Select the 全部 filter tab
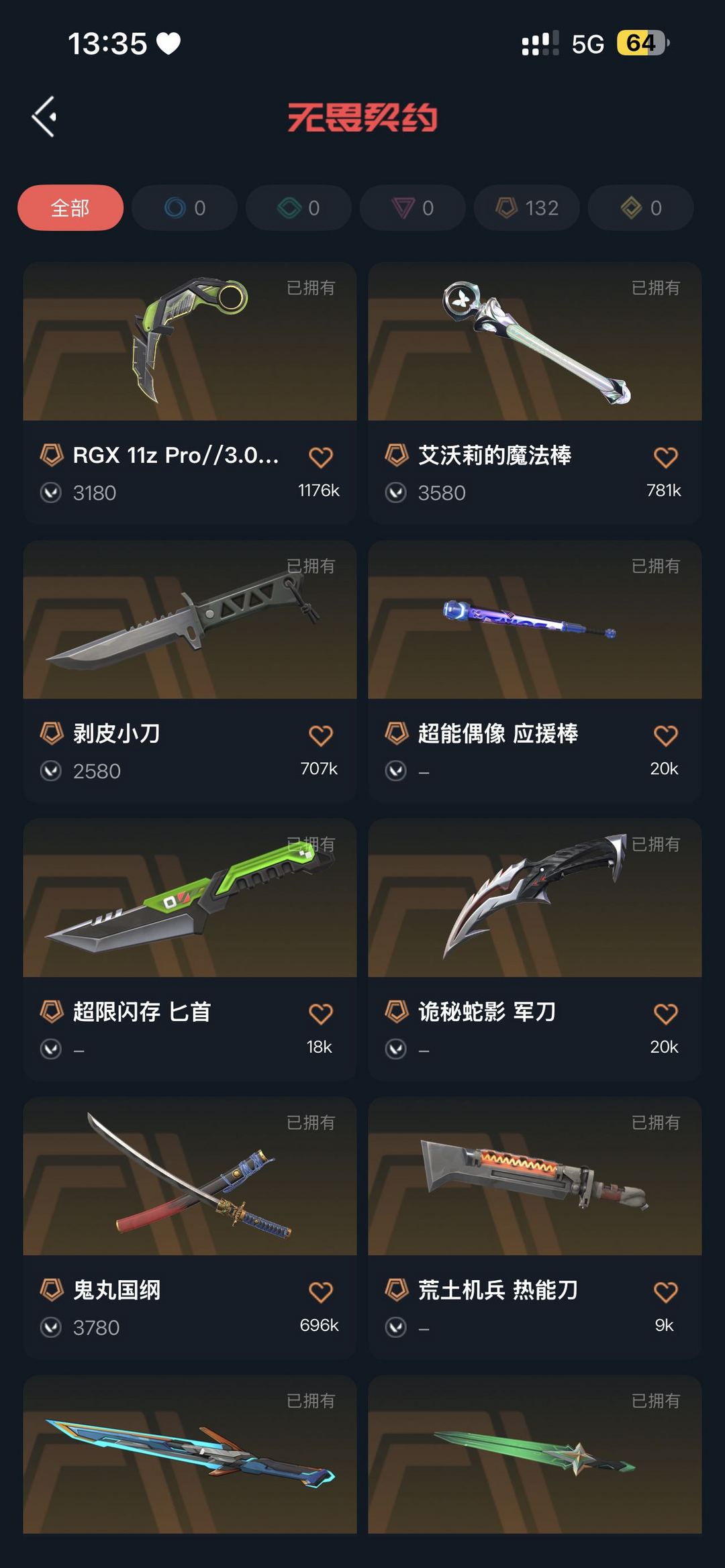The image size is (725, 1568). point(69,208)
